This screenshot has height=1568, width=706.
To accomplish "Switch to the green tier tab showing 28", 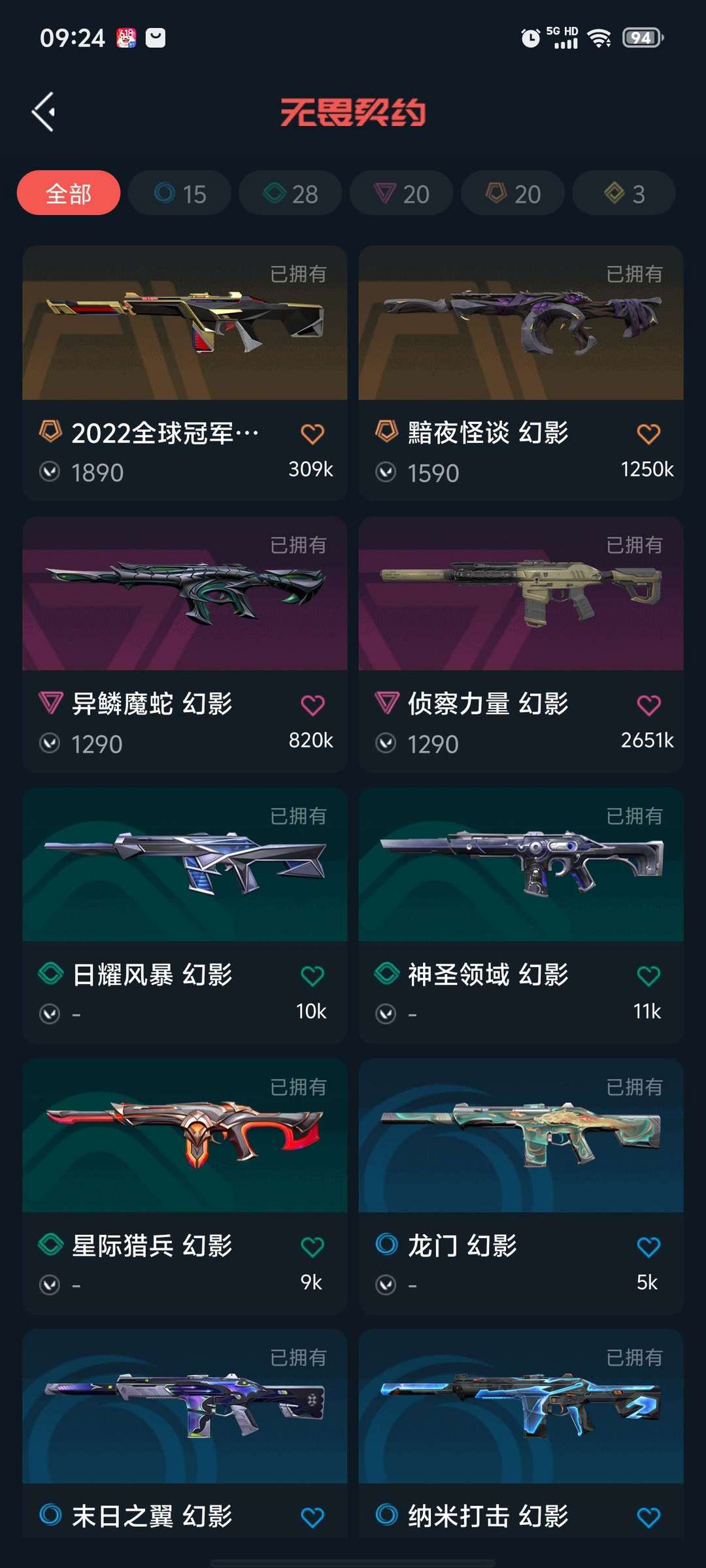I will pos(290,193).
